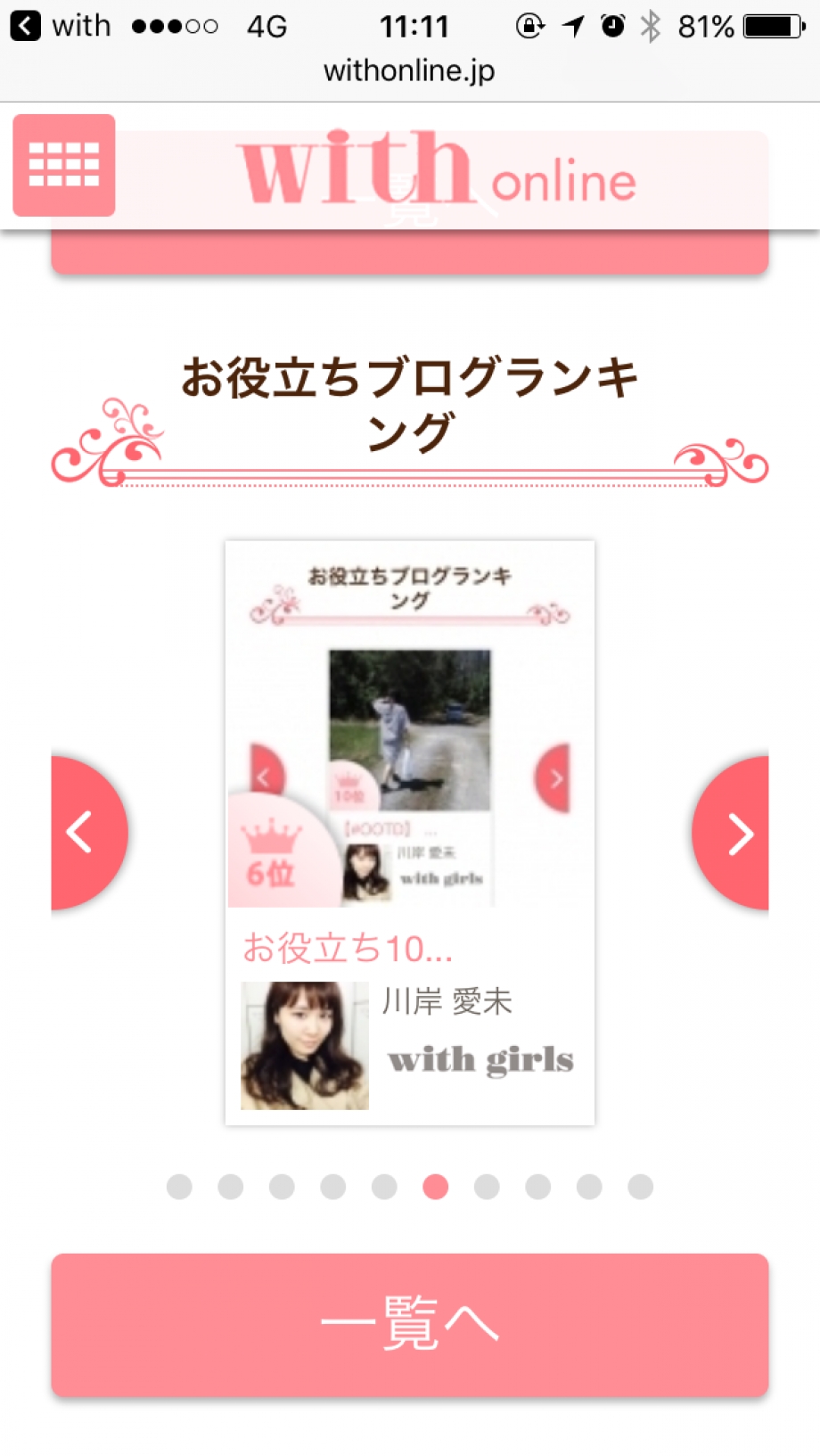Return to the with app via back arrow
This screenshot has height=1456, width=820.
[25, 26]
